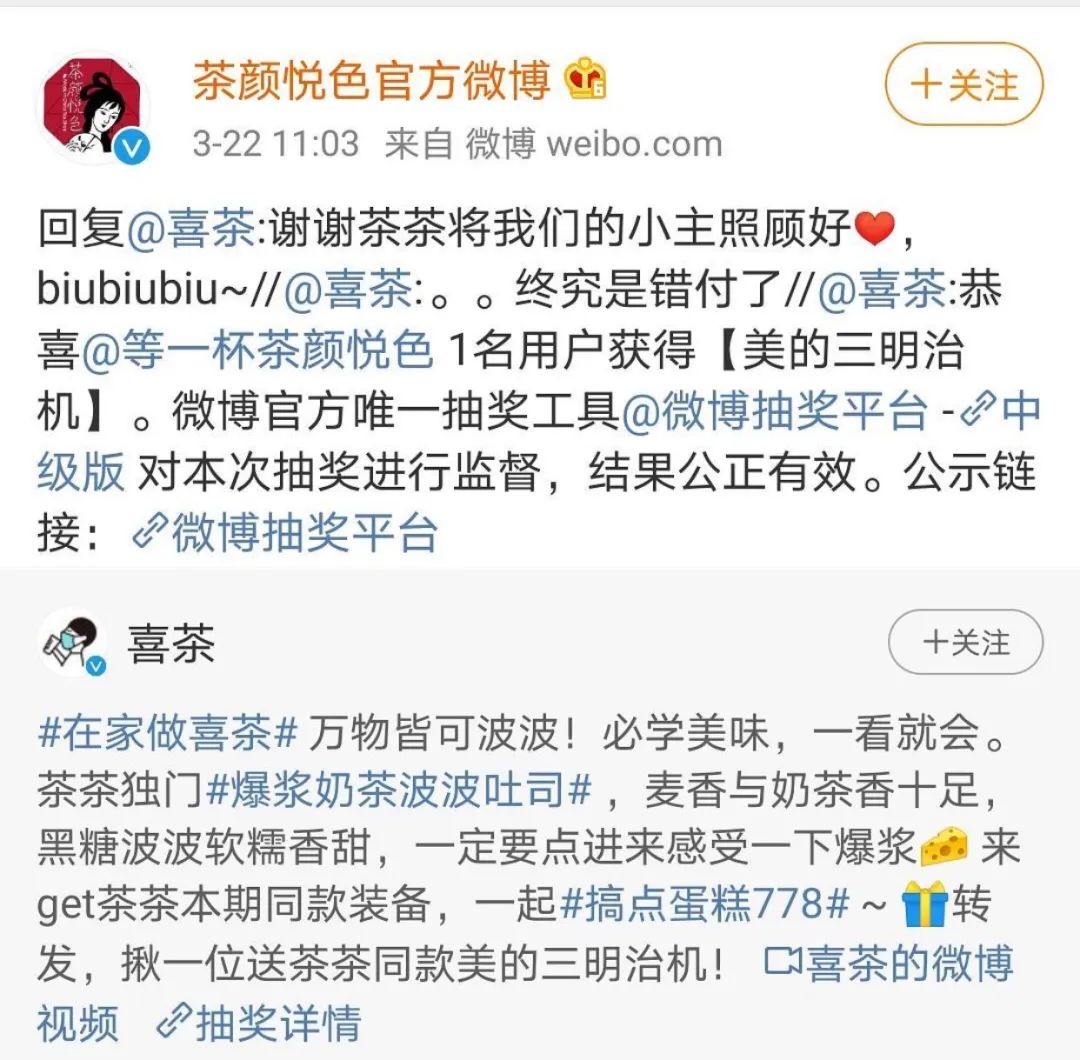
Task: Play 喜茶的微博视频 link
Action: (889, 964)
